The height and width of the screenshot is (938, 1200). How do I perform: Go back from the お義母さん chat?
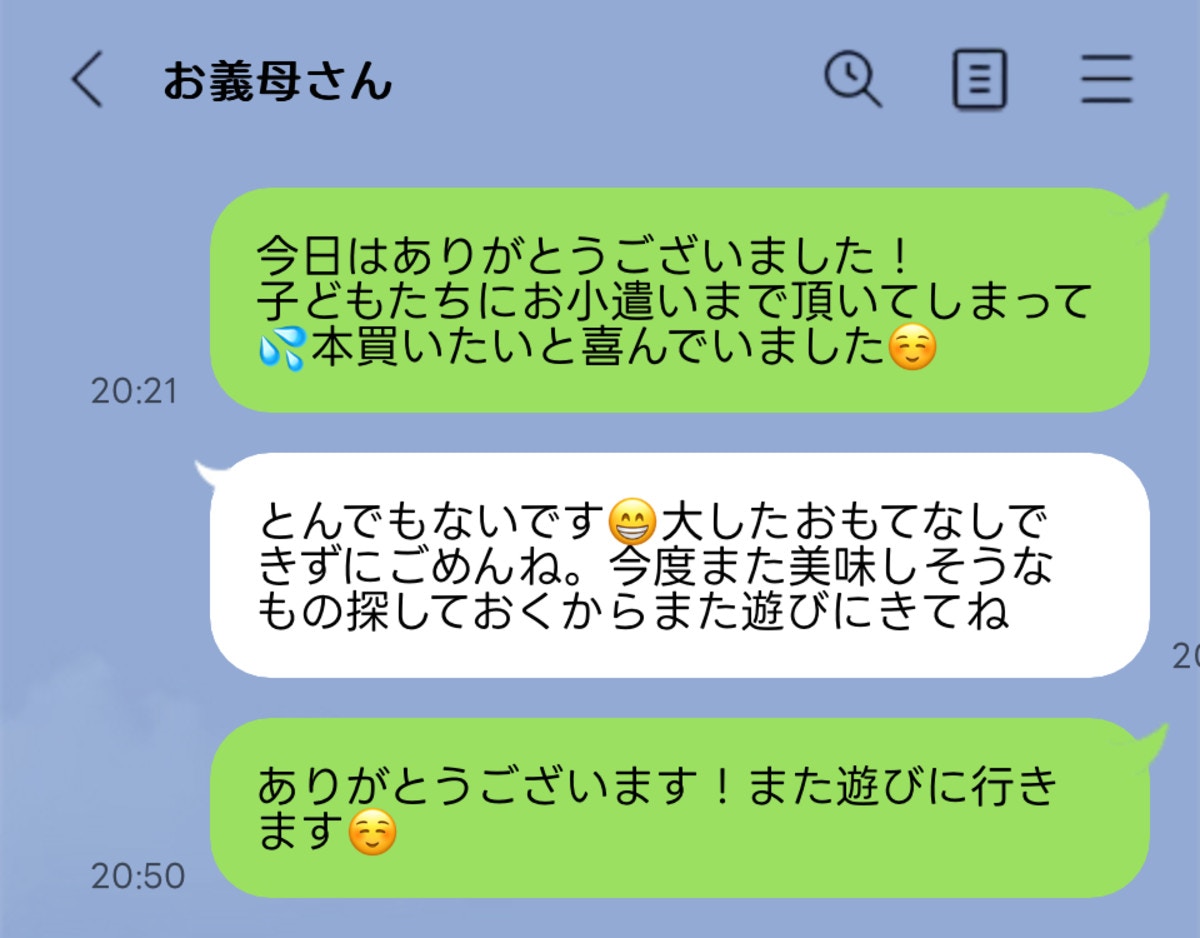point(88,81)
